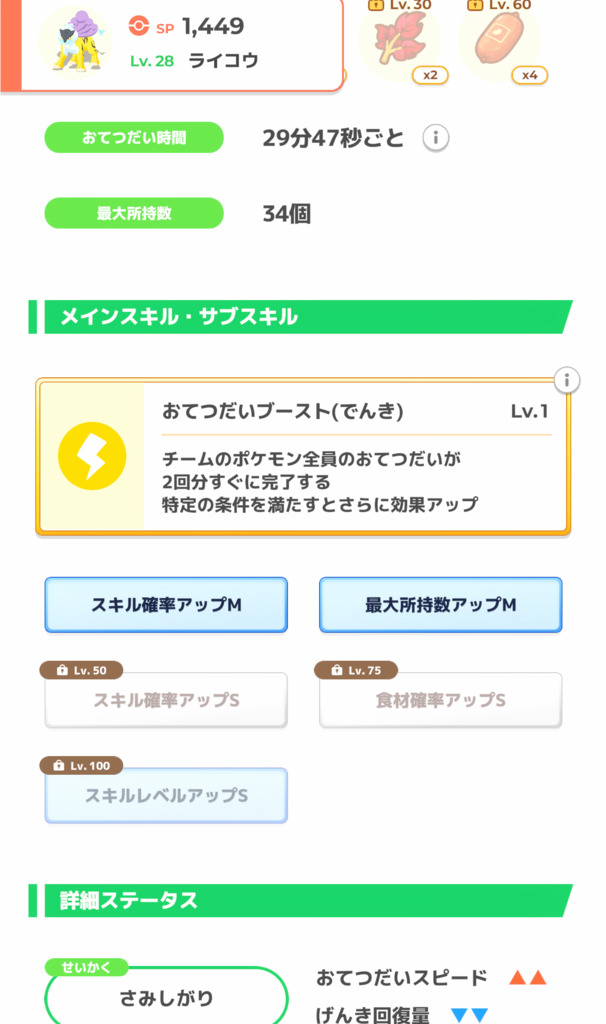Select the スキル確率アップM sub skill
This screenshot has width=606, height=1024.
click(x=166, y=605)
